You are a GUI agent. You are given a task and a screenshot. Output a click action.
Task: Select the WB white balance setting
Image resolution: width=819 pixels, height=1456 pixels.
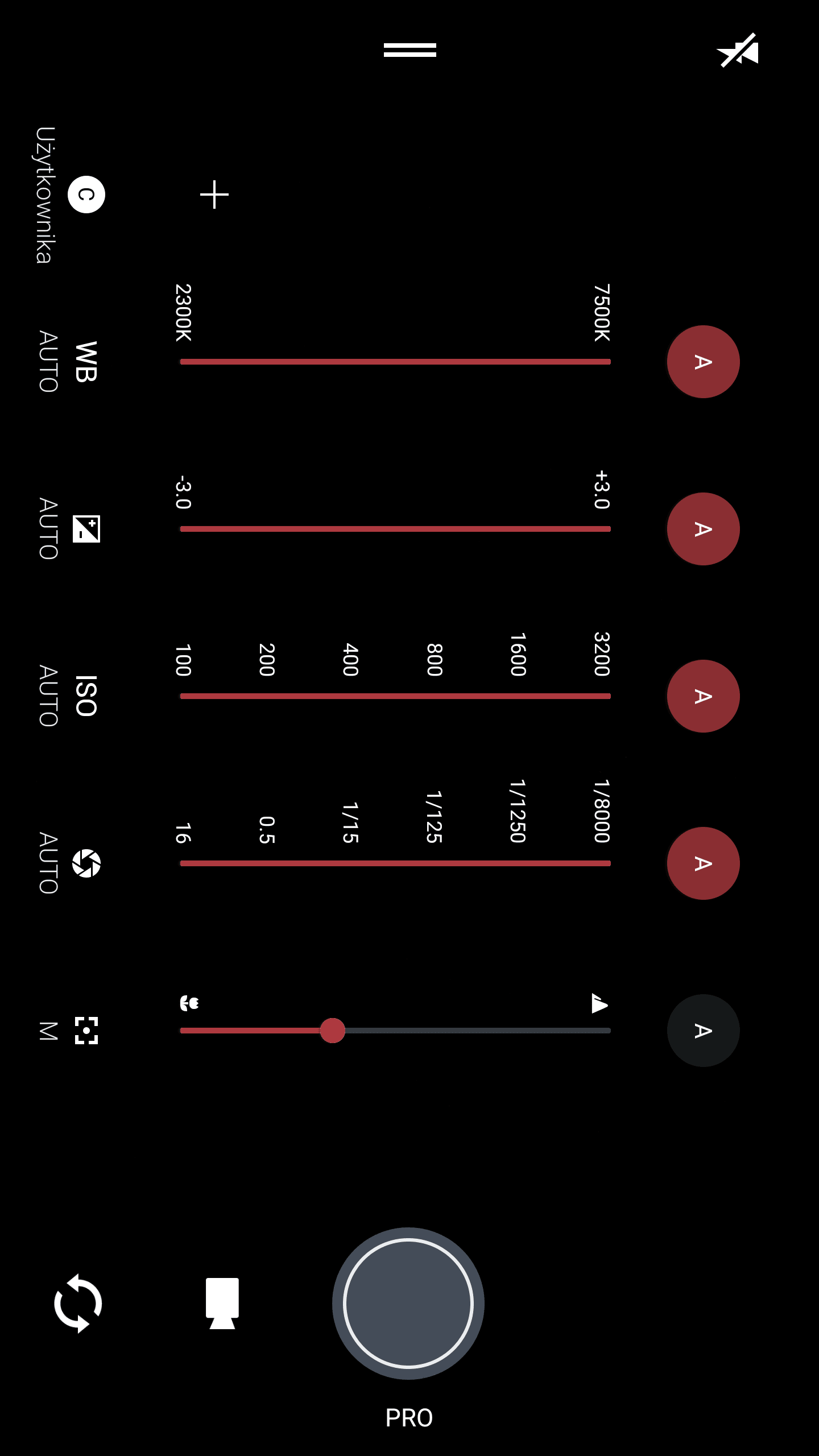[x=67, y=362]
